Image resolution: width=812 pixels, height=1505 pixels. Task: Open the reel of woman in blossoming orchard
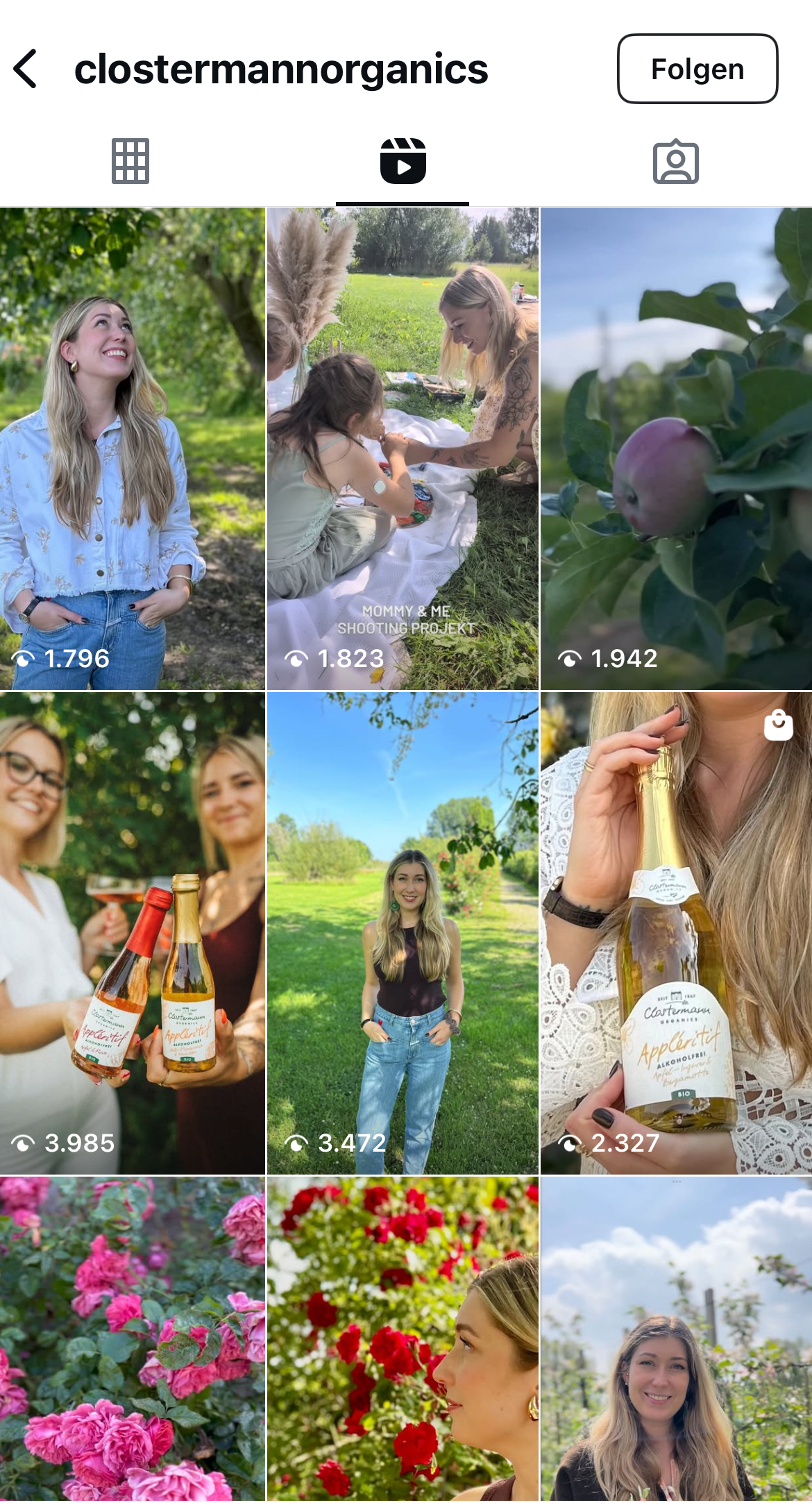coord(676,1340)
